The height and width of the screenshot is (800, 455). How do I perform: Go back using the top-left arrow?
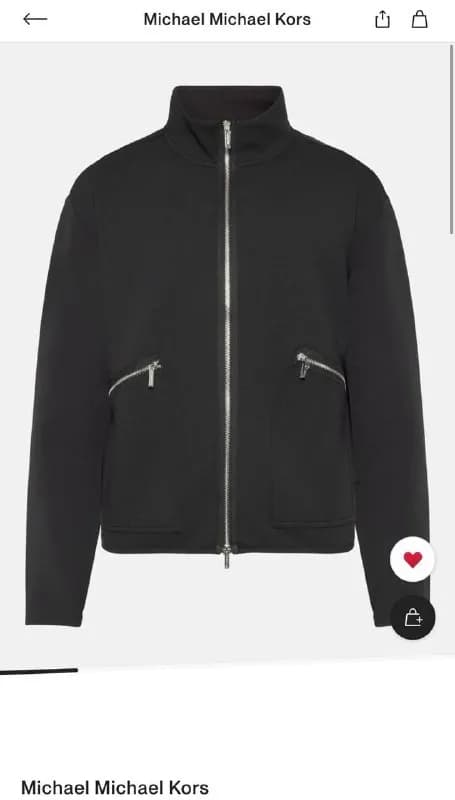click(35, 19)
